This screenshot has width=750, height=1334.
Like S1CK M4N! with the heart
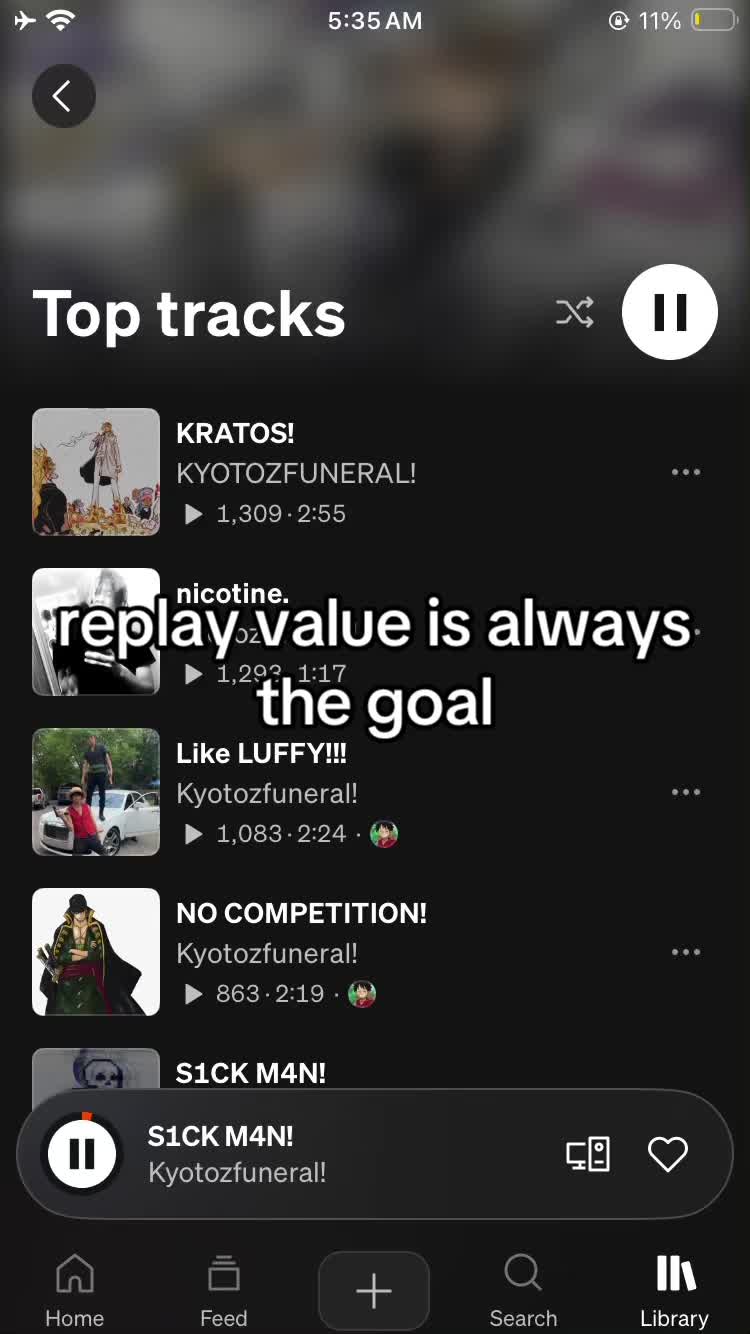(x=668, y=1154)
